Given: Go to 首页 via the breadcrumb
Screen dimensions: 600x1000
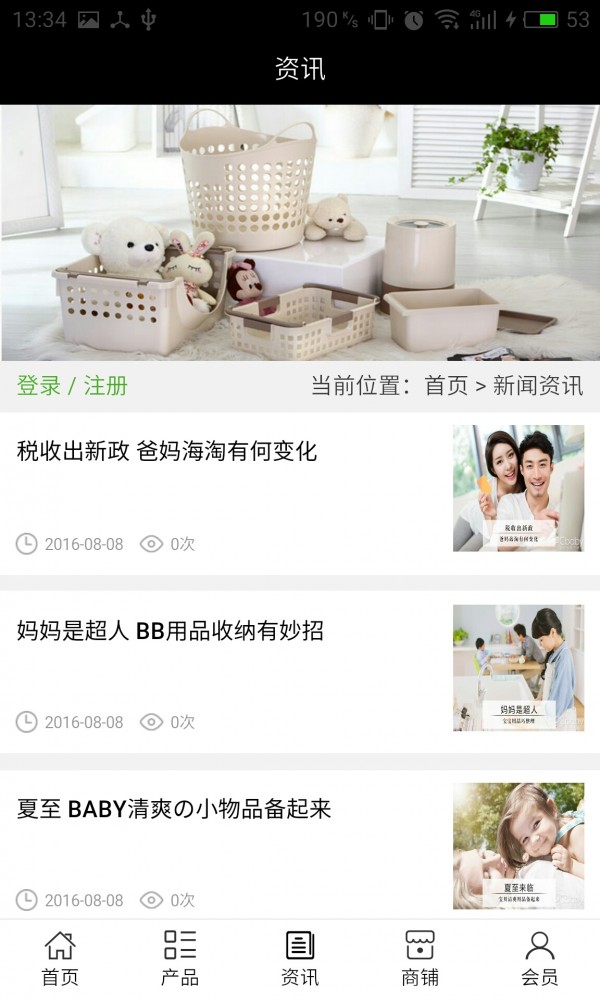Looking at the screenshot, I should pyautogui.click(x=446, y=386).
